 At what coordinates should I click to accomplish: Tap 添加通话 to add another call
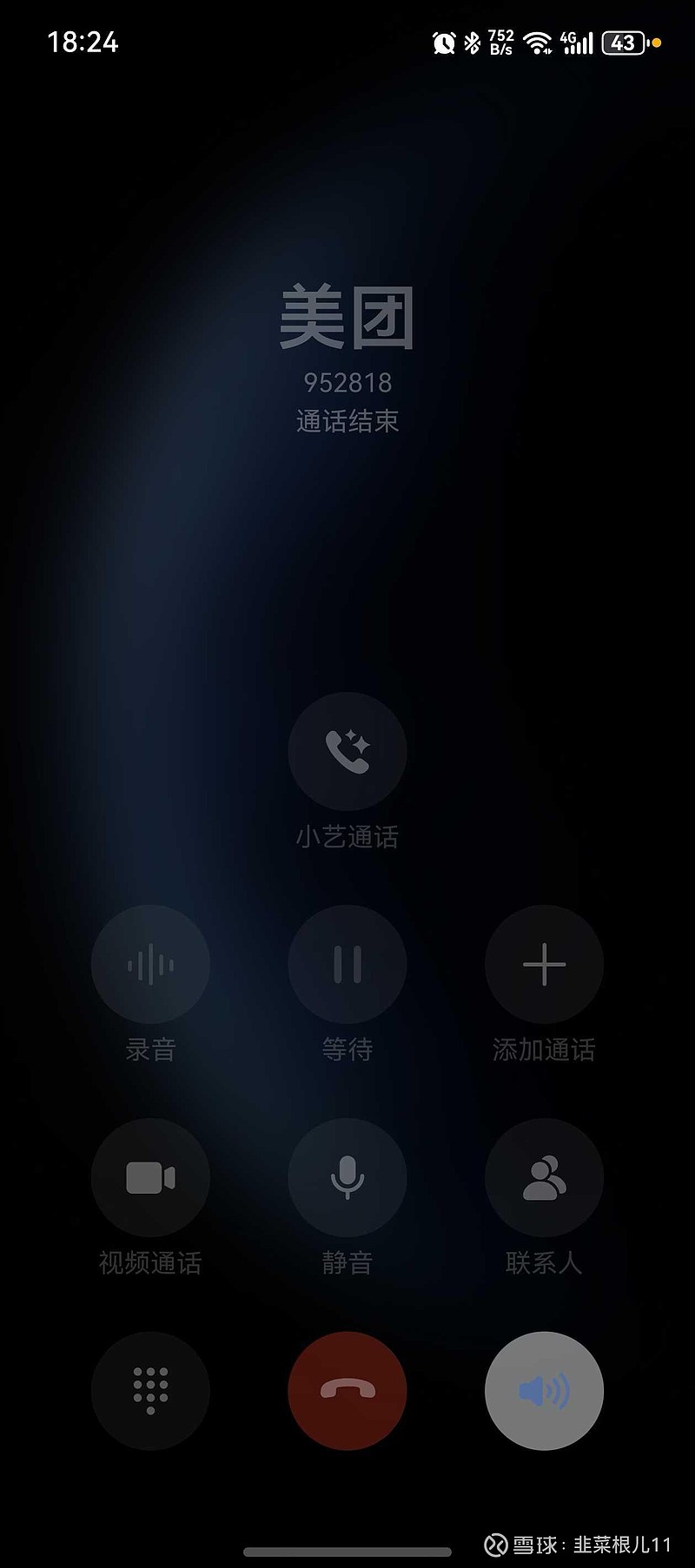tap(544, 963)
